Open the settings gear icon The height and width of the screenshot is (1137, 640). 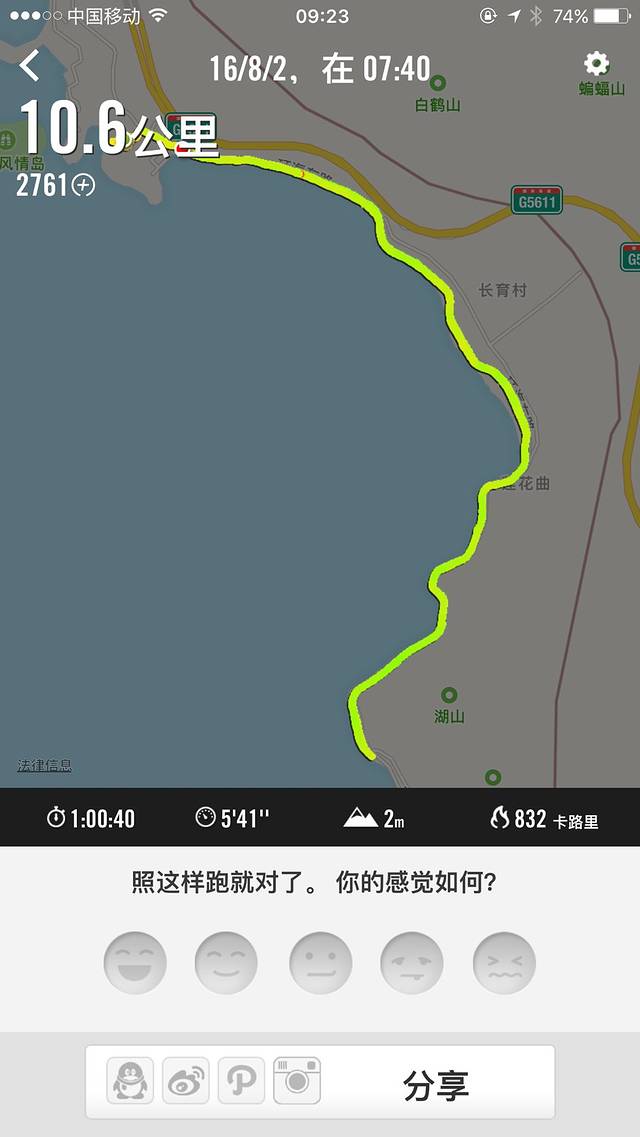click(x=597, y=65)
